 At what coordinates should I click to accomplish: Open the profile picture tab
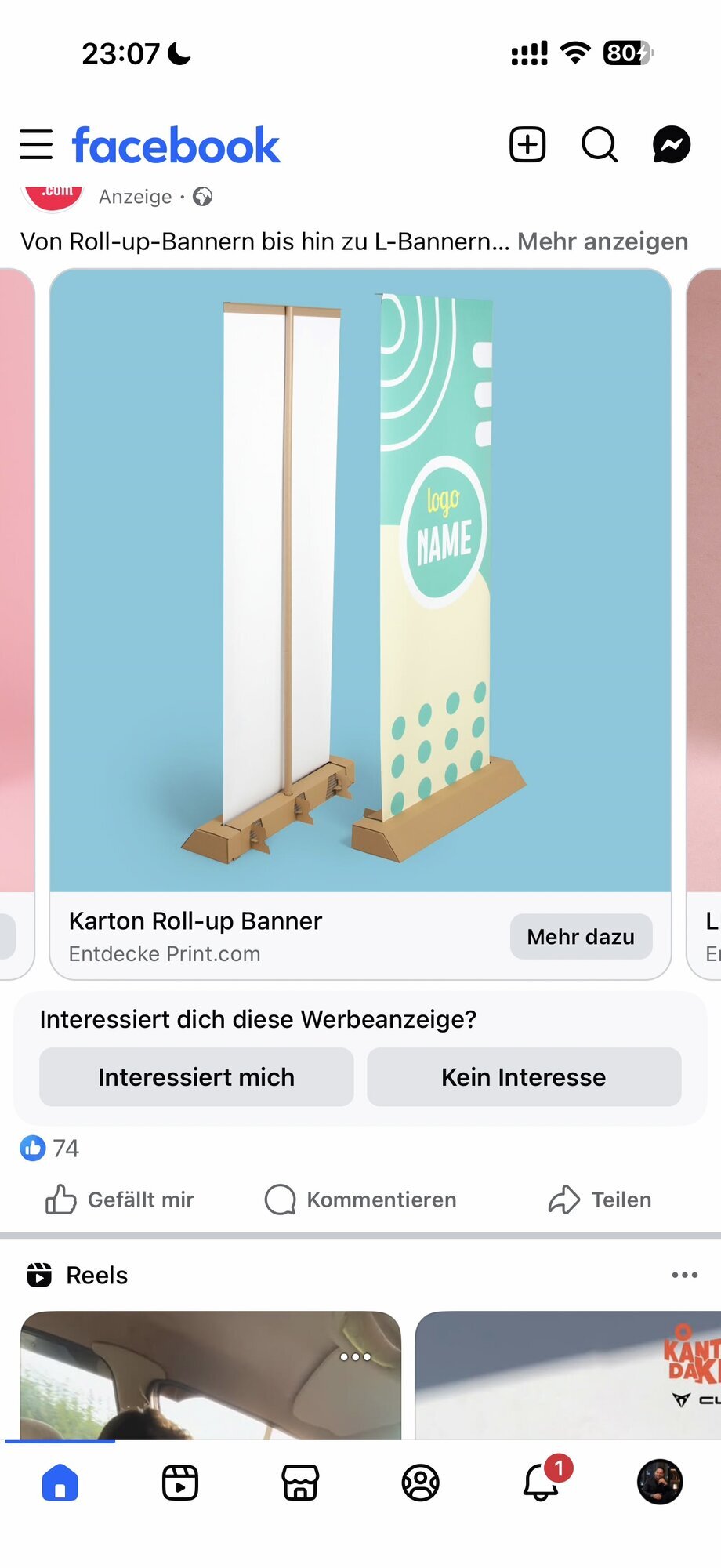[x=660, y=1482]
